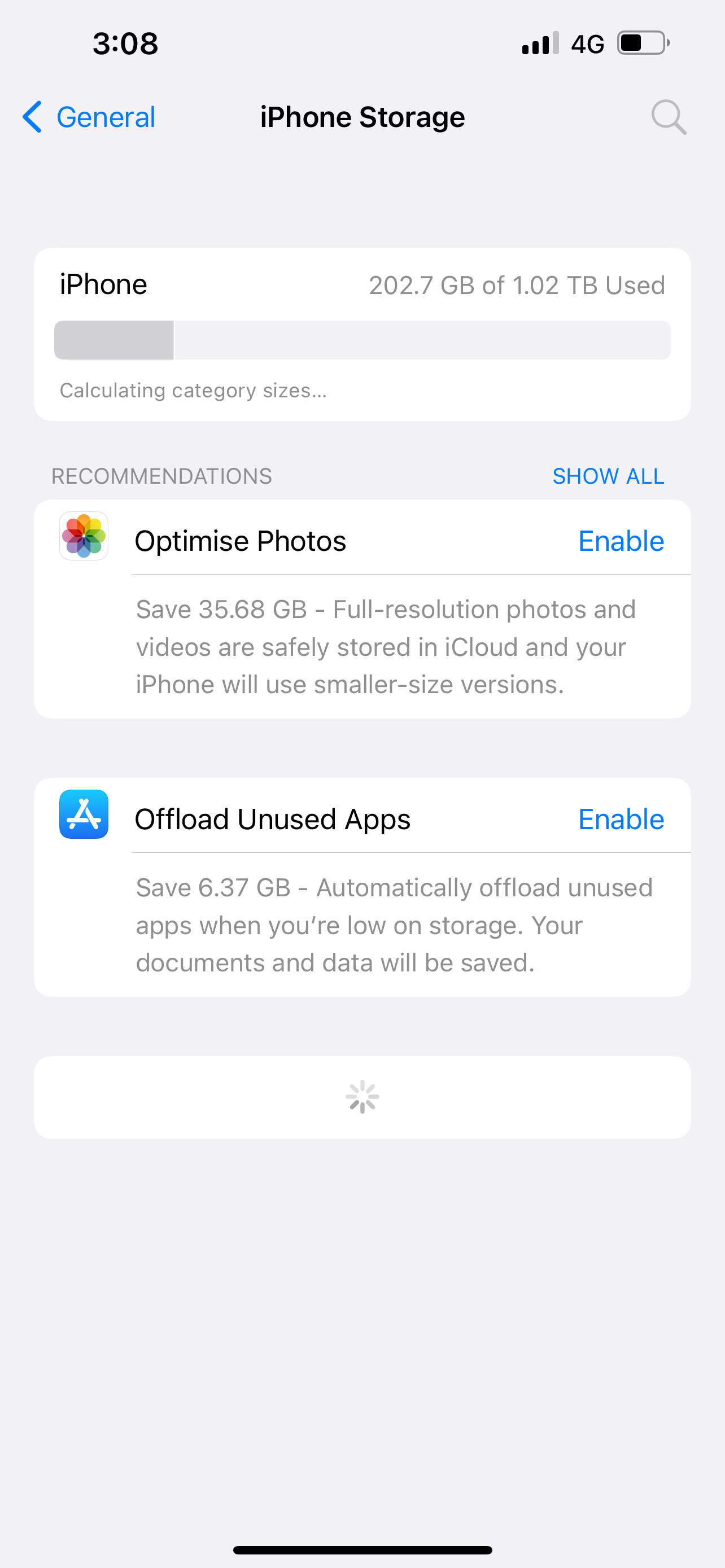
Task: Tap the back chevron next to General
Action: pos(32,117)
